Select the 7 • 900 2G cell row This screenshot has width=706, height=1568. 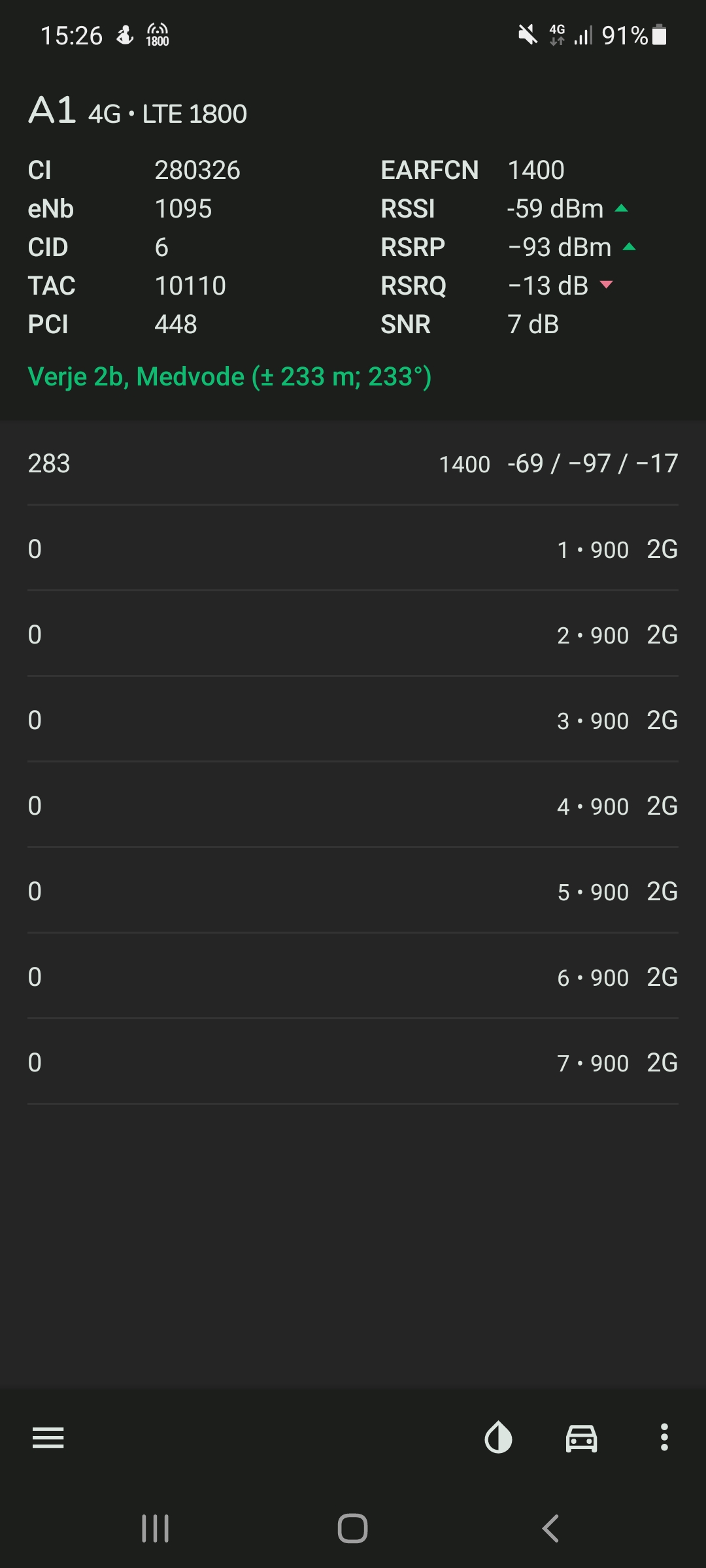(353, 1062)
